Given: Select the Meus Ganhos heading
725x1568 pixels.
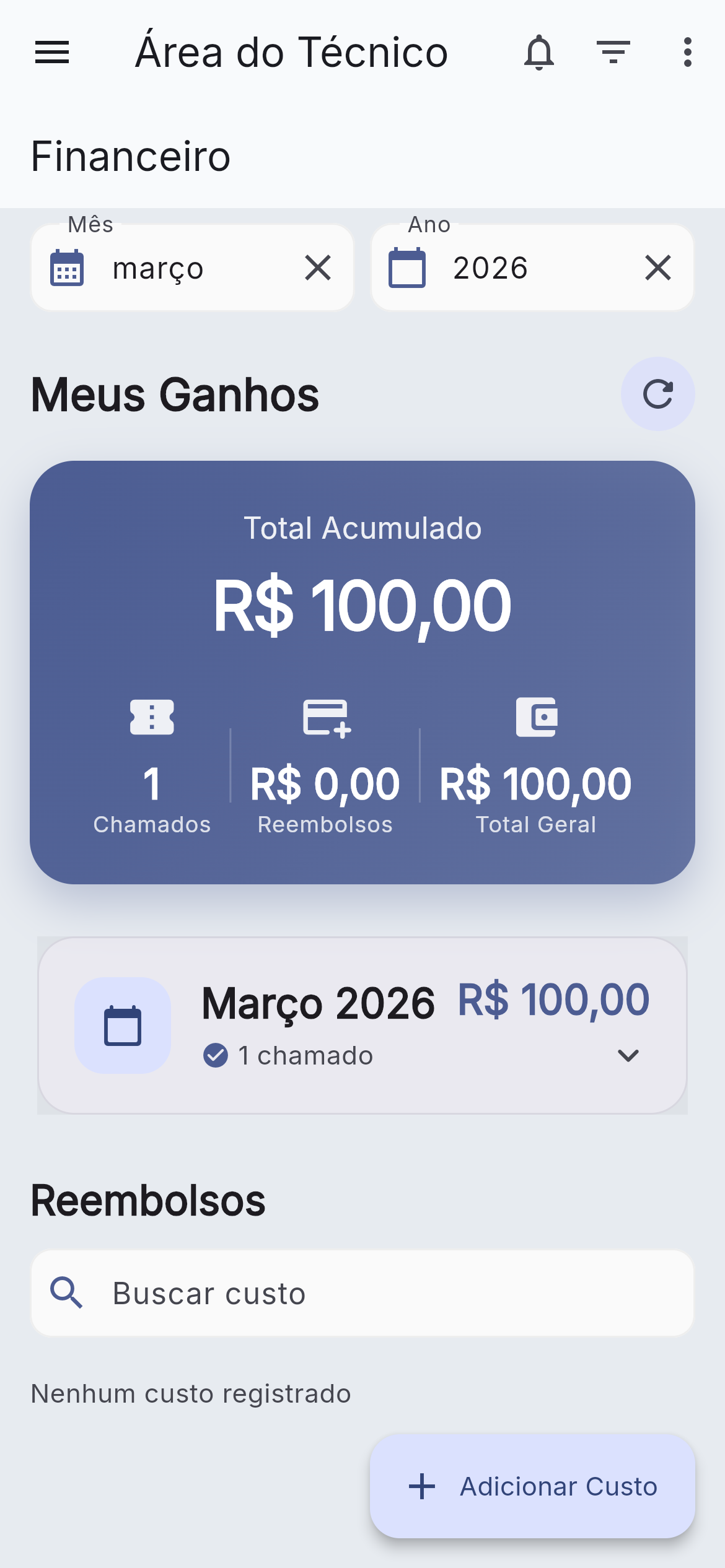Looking at the screenshot, I should click(174, 394).
